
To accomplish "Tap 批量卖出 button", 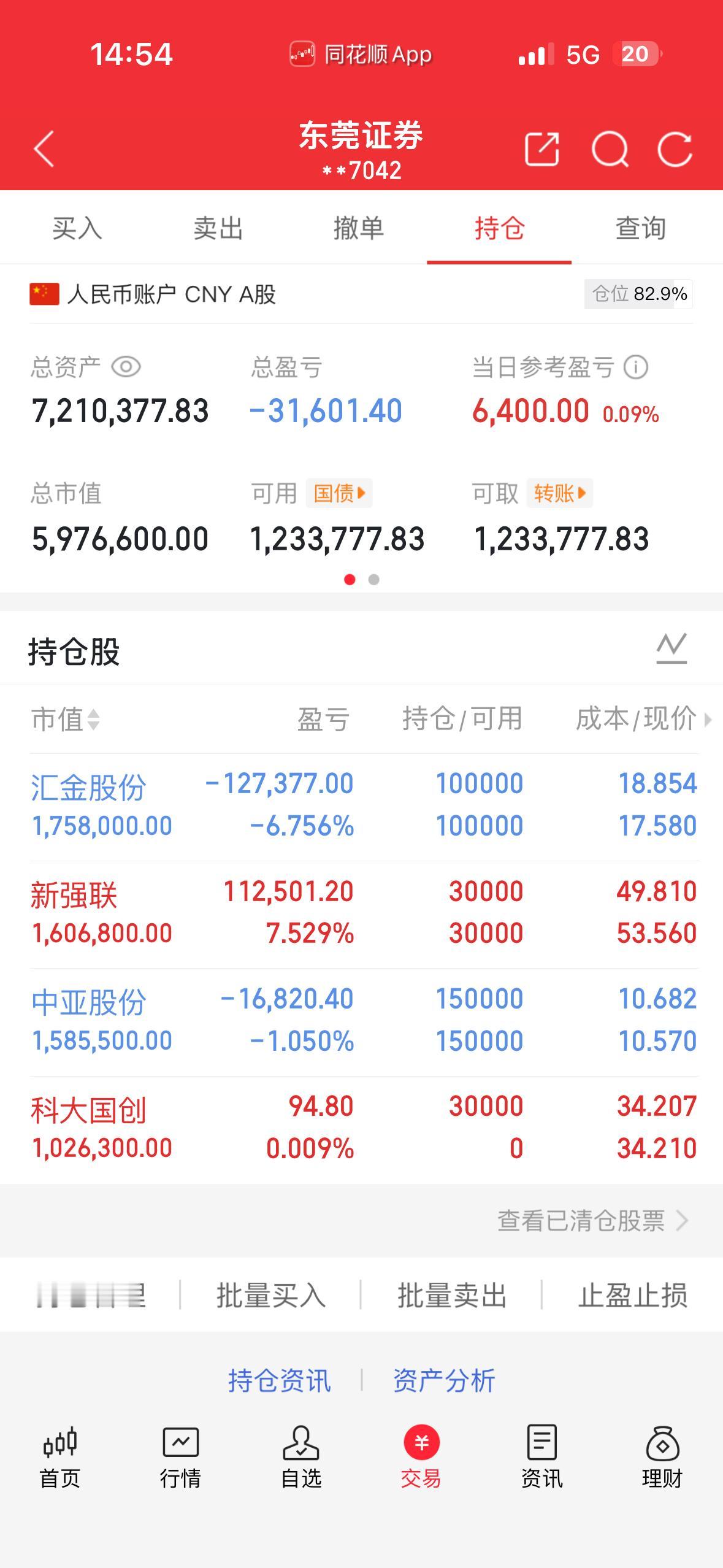I will (x=452, y=1296).
